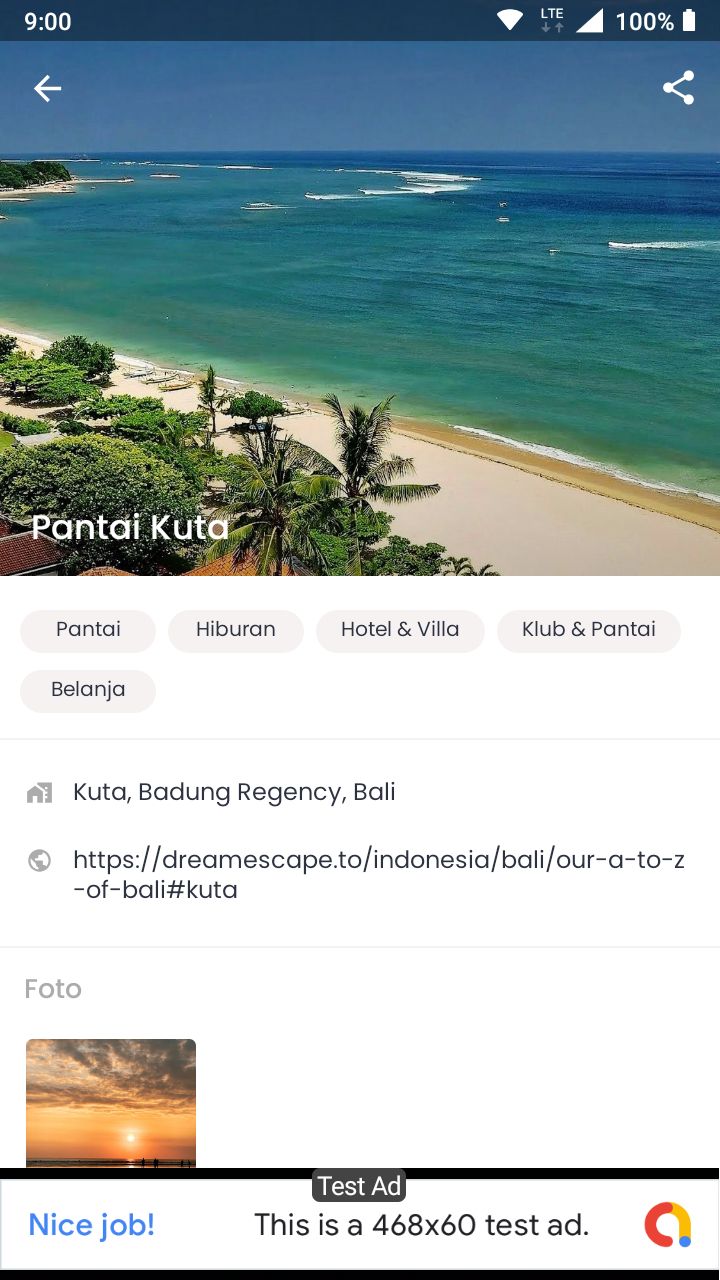Screen dimensions: 720x1280
Task: Click the building location icon beside Kuta address
Action: tap(38, 791)
